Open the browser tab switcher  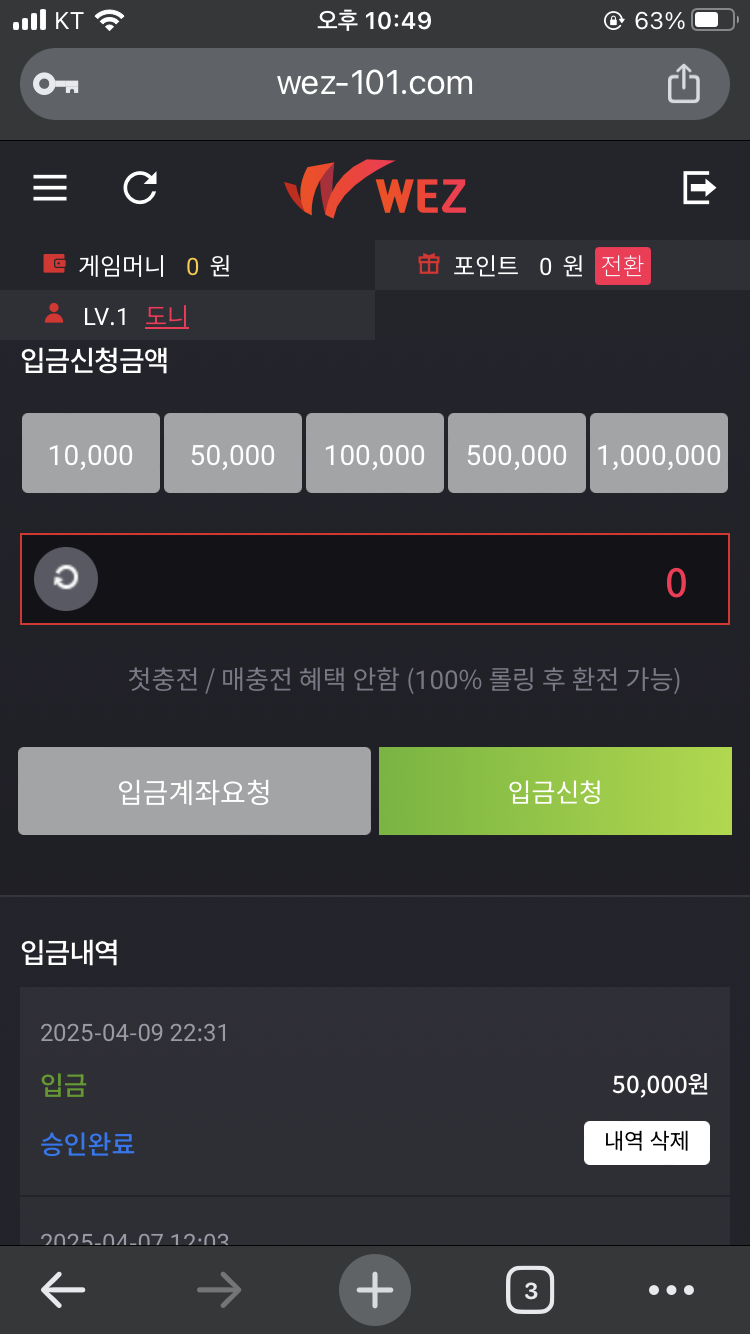pyautogui.click(x=530, y=1290)
